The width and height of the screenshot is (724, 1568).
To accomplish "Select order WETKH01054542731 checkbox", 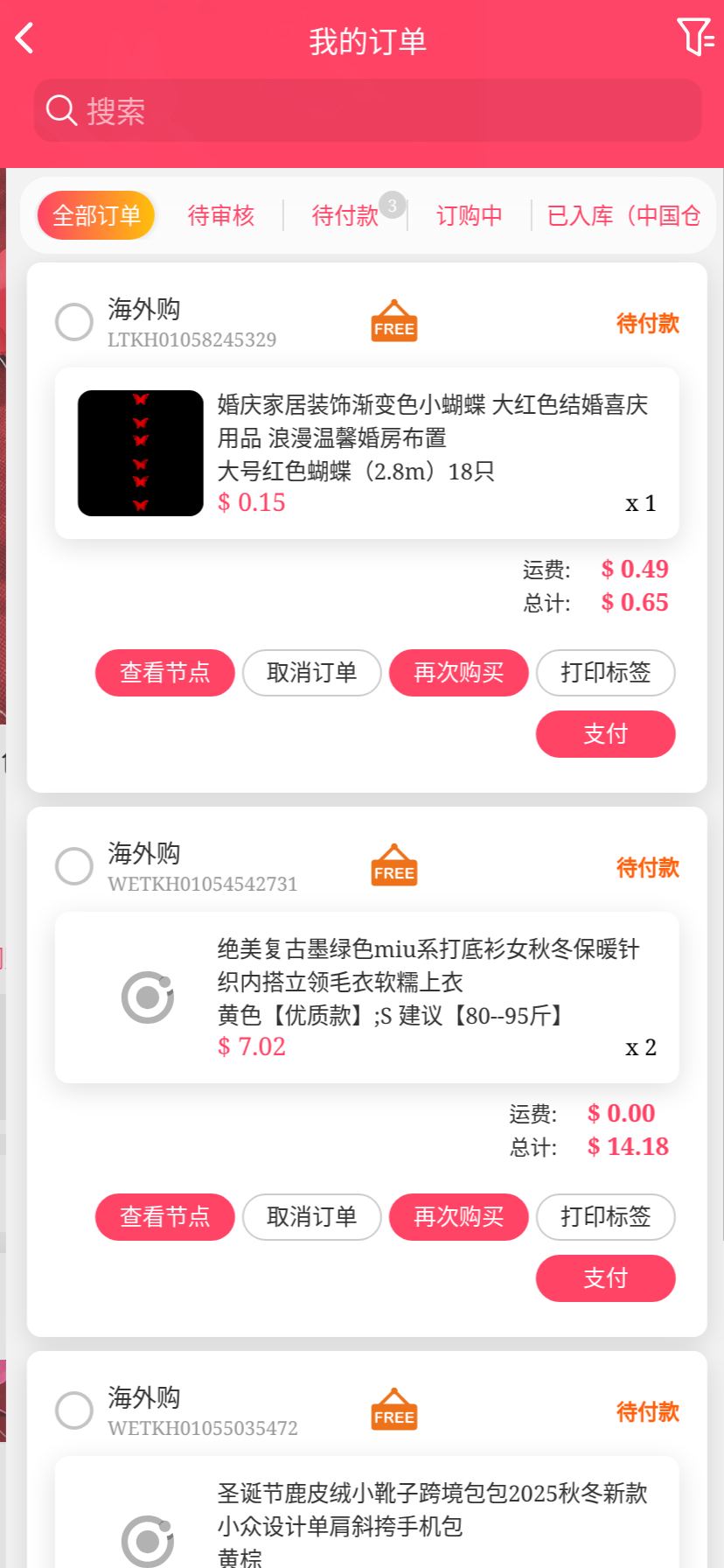I will click(74, 866).
